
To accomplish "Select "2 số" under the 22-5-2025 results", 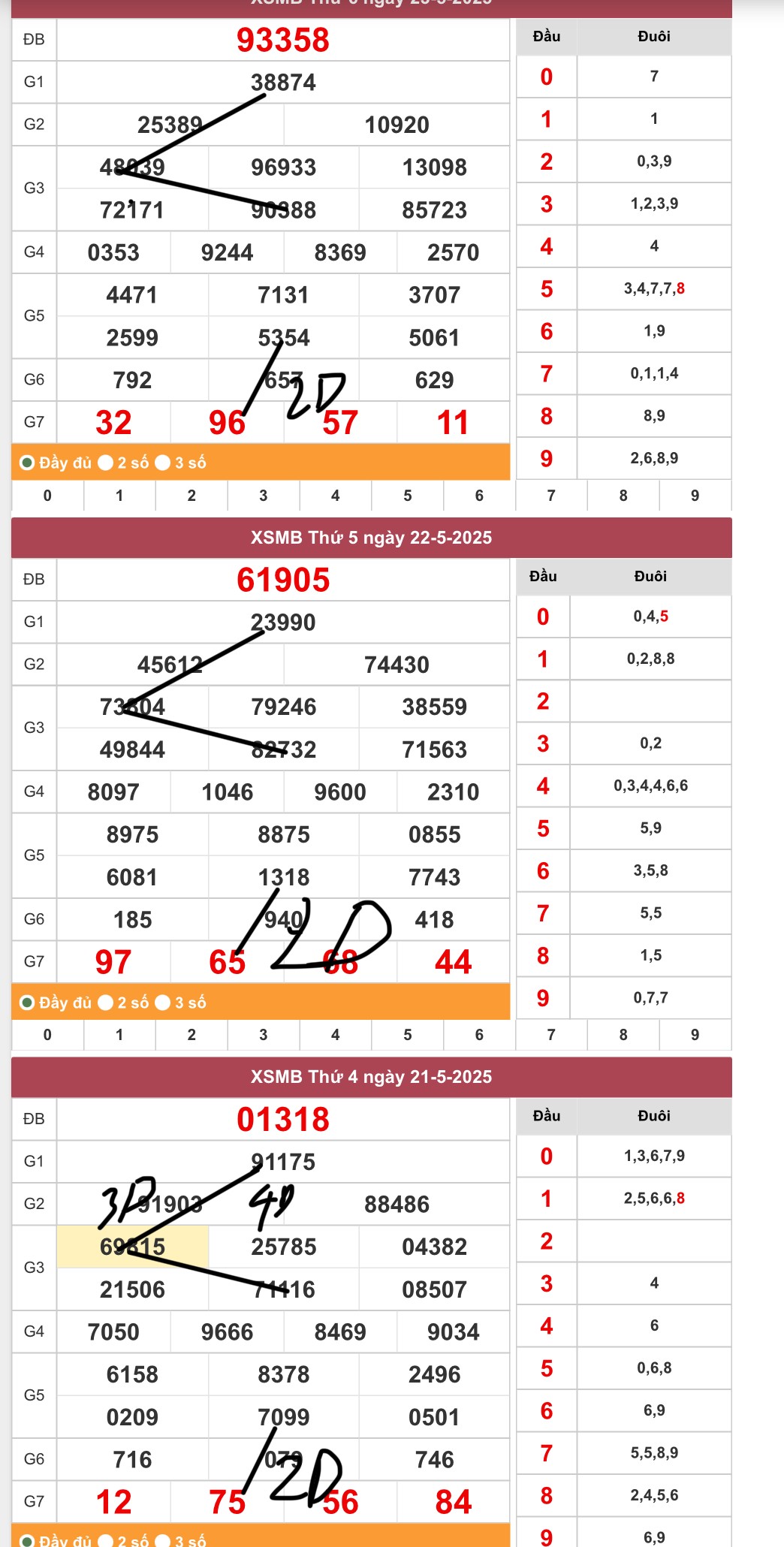I will [x=124, y=1003].
